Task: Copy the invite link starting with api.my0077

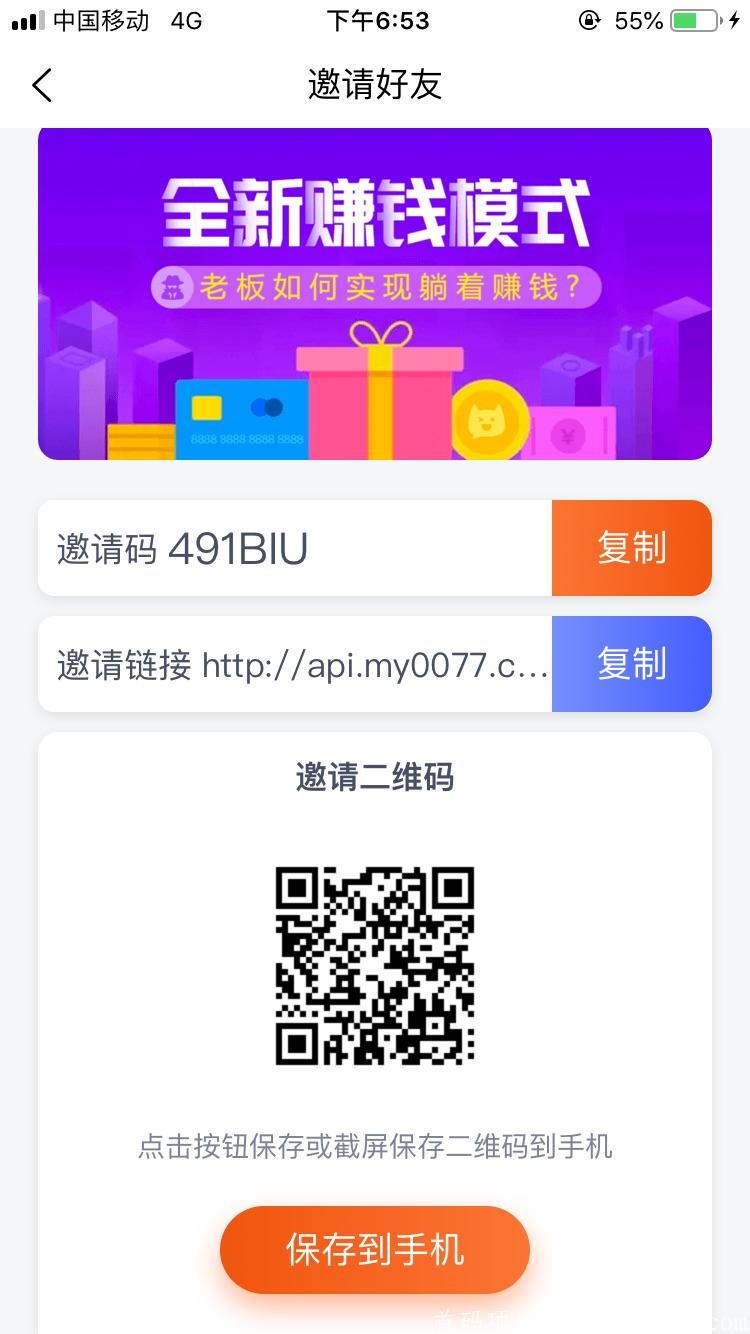Action: point(631,664)
